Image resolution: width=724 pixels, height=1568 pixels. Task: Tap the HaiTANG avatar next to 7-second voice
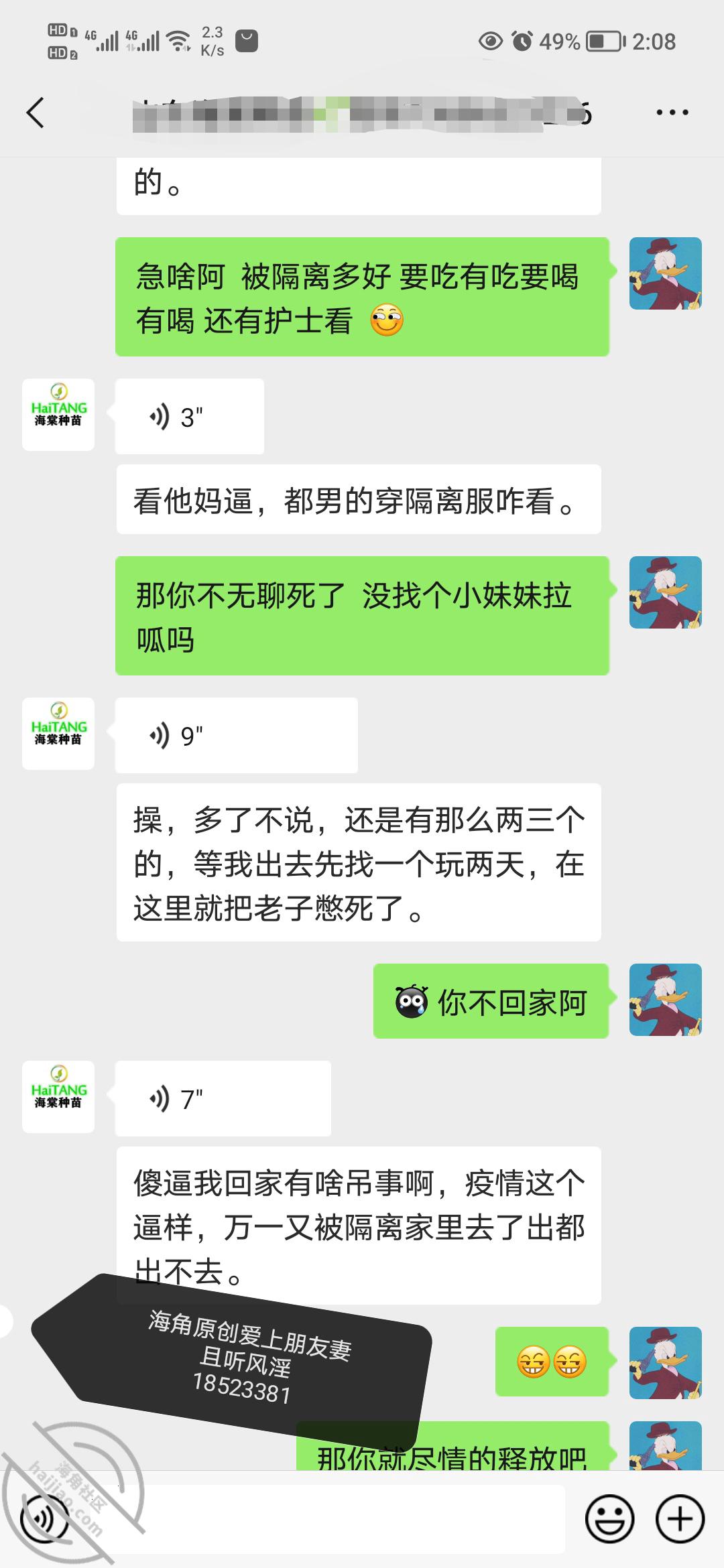coord(58,1097)
